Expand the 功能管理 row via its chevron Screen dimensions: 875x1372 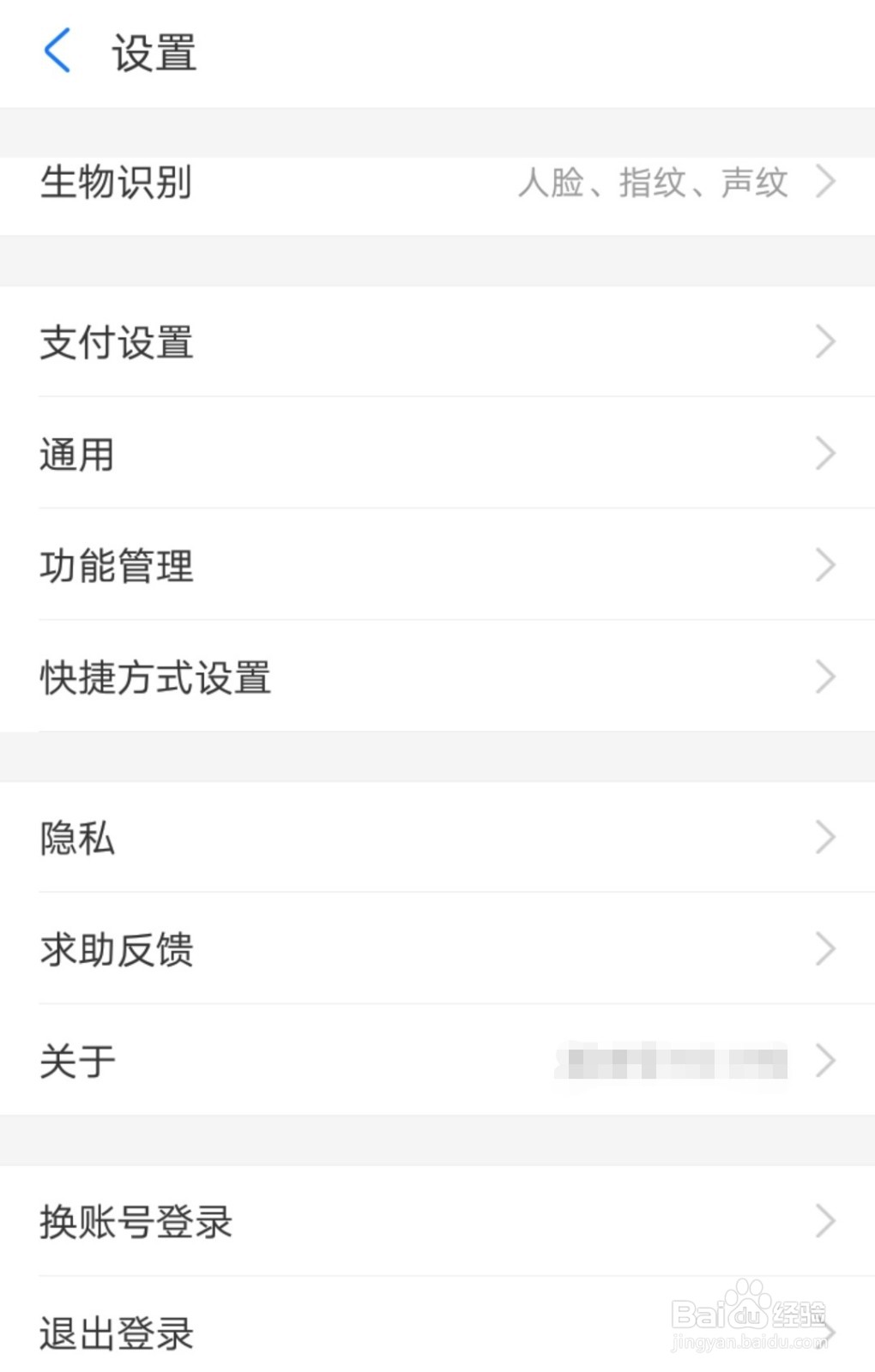tap(825, 566)
